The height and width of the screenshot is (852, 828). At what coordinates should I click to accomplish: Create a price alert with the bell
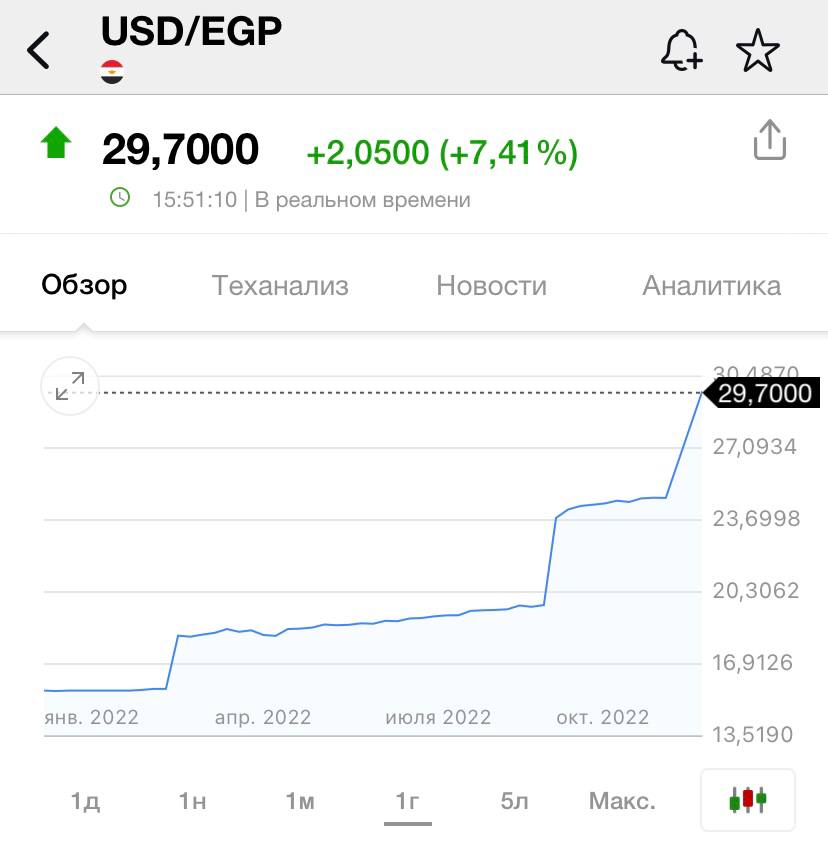[x=681, y=50]
